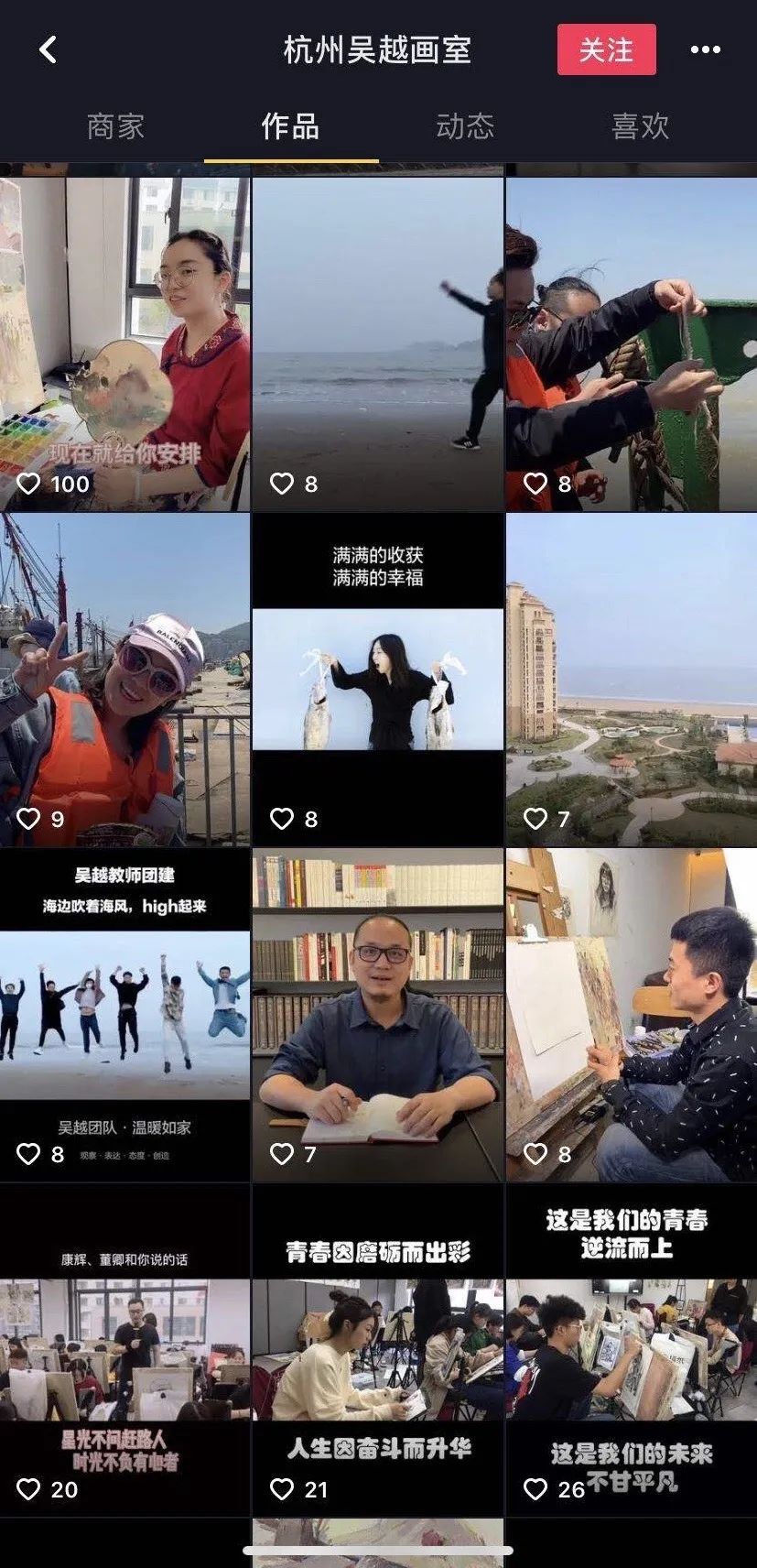The width and height of the screenshot is (757, 1568).
Task: Go back to the previous page
Action: [x=49, y=49]
